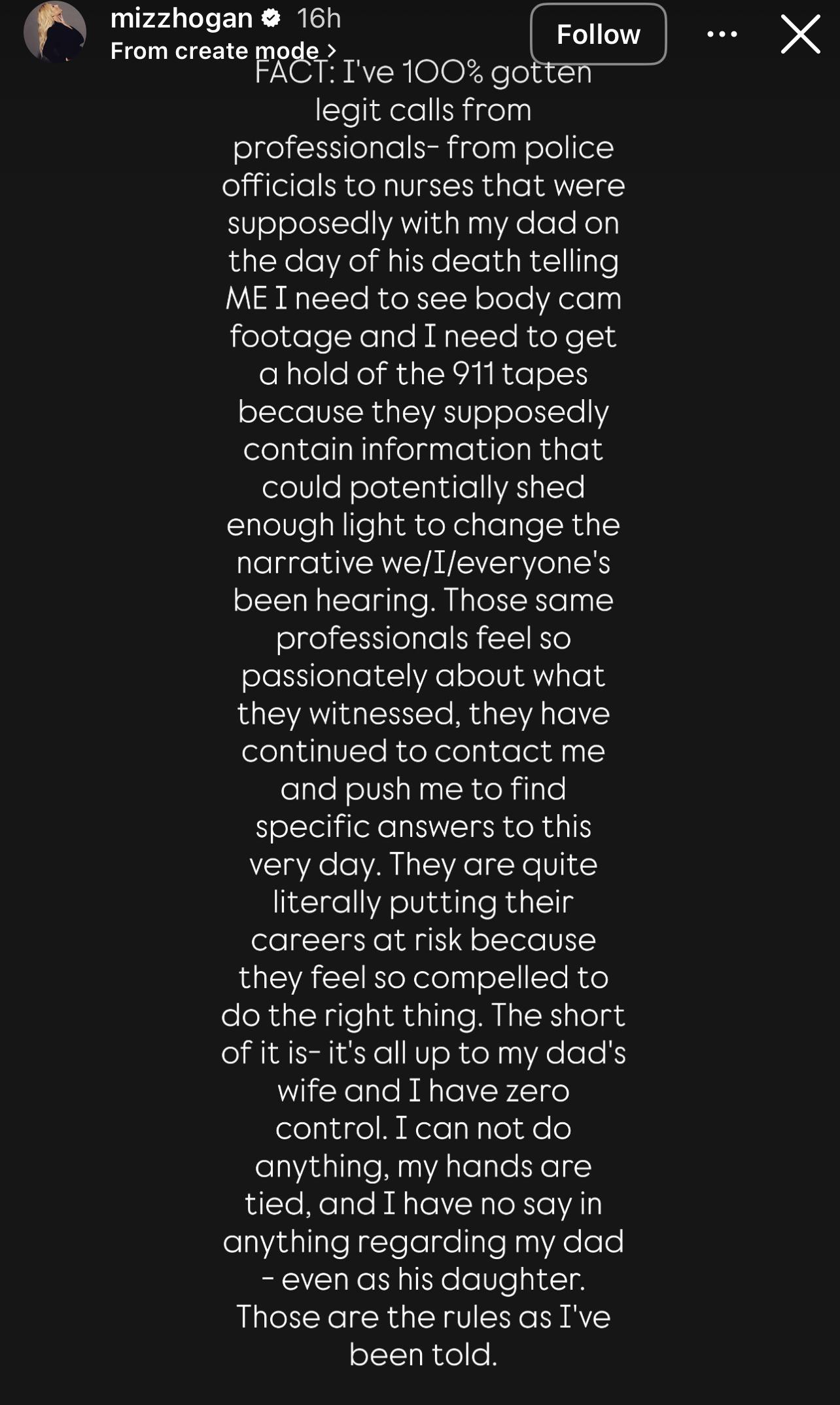This screenshot has width=840, height=1405.
Task: Close this story
Action: tap(800, 35)
